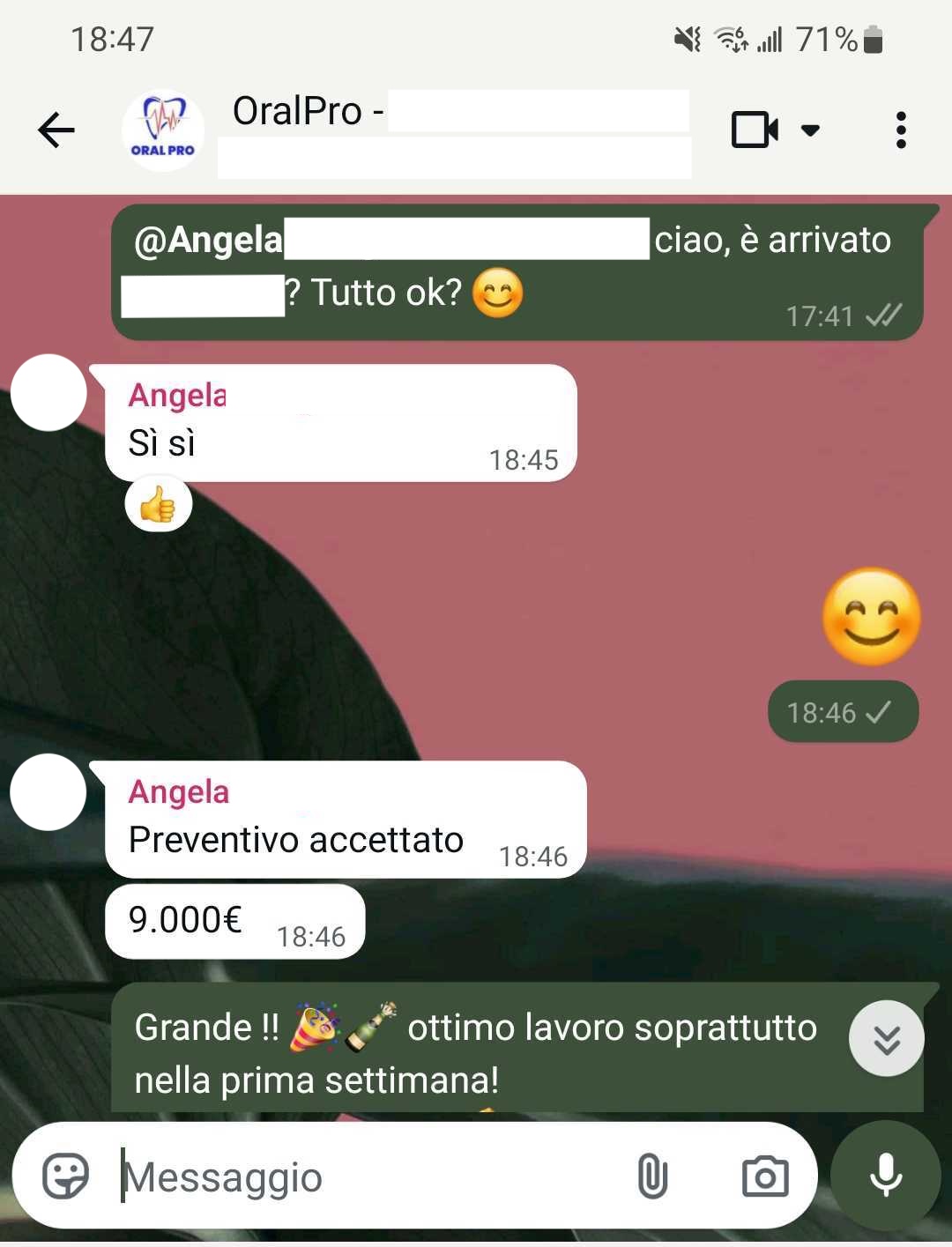The height and width of the screenshot is (1247, 952).
Task: Open Angela's profile picture beside "Sì sì"
Action: 48,393
